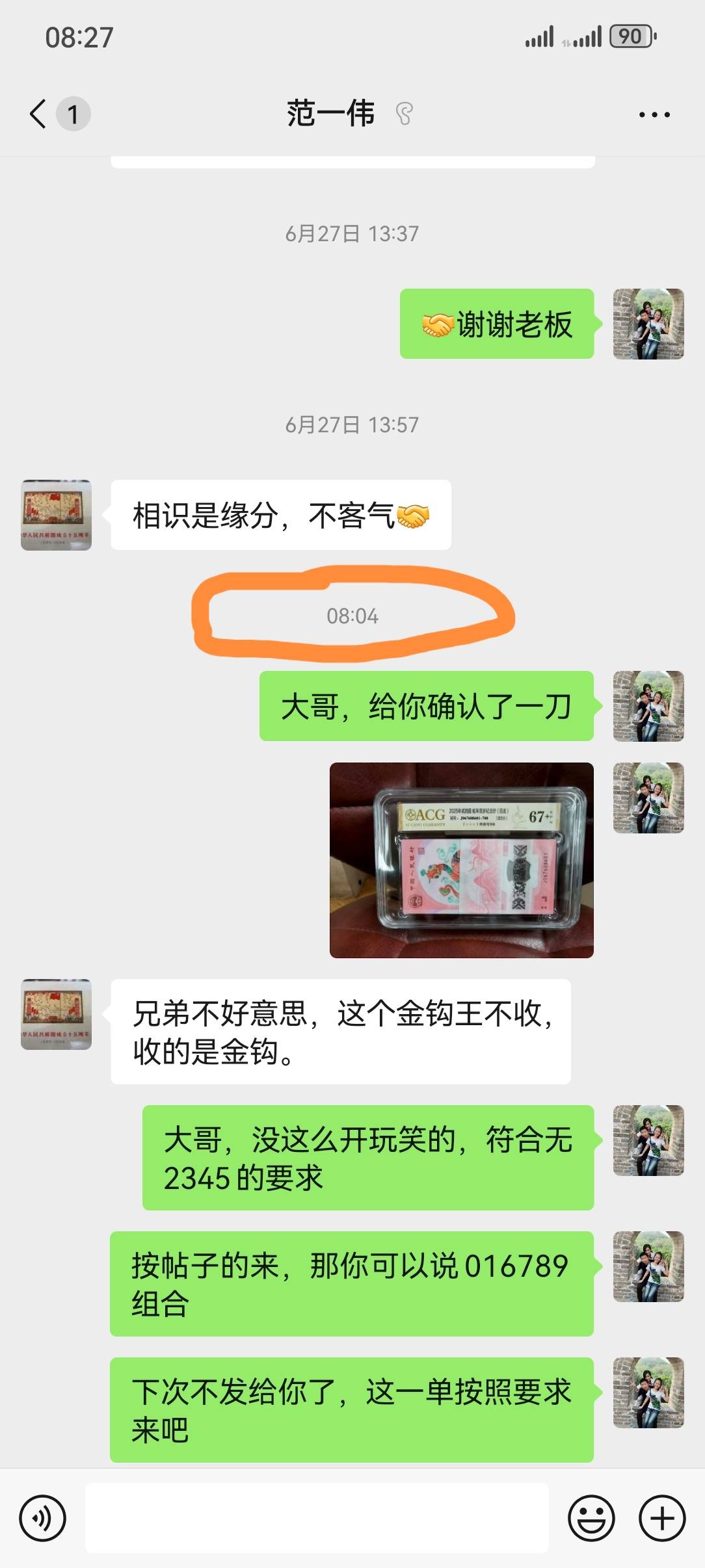
Task: Open the emoji sticker panel
Action: point(591,1519)
